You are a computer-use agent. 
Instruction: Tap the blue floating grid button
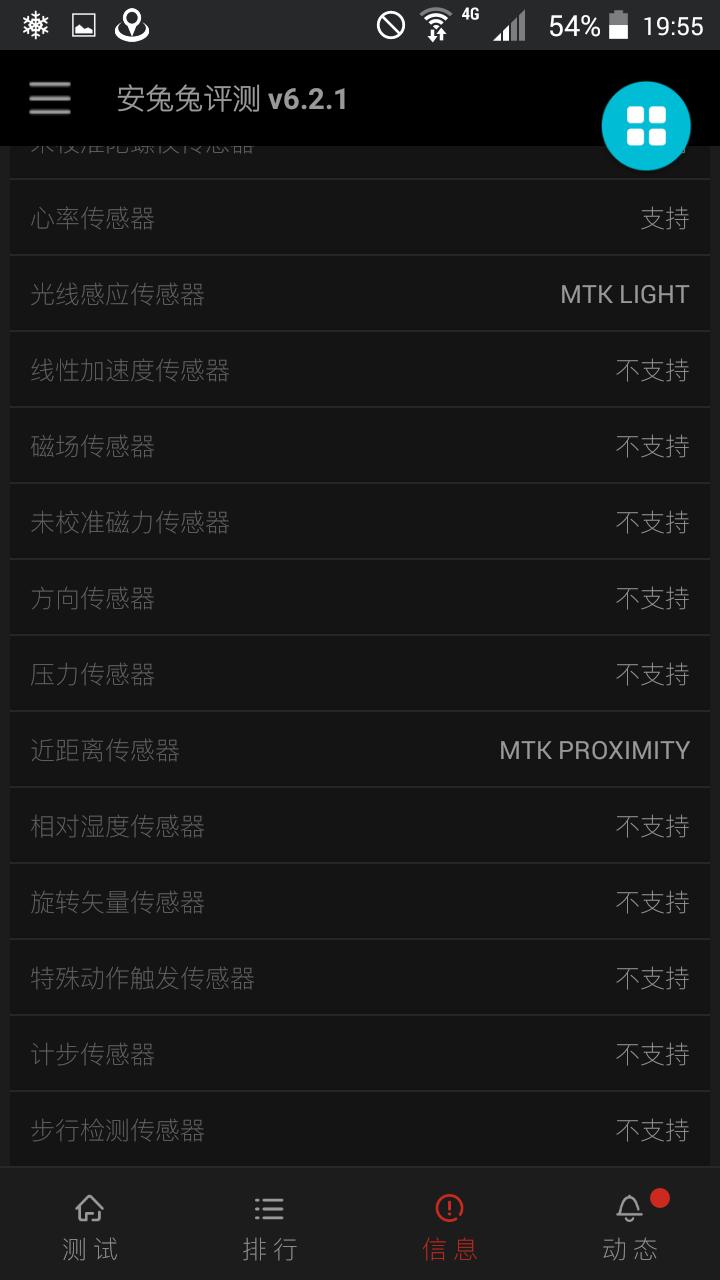[645, 126]
